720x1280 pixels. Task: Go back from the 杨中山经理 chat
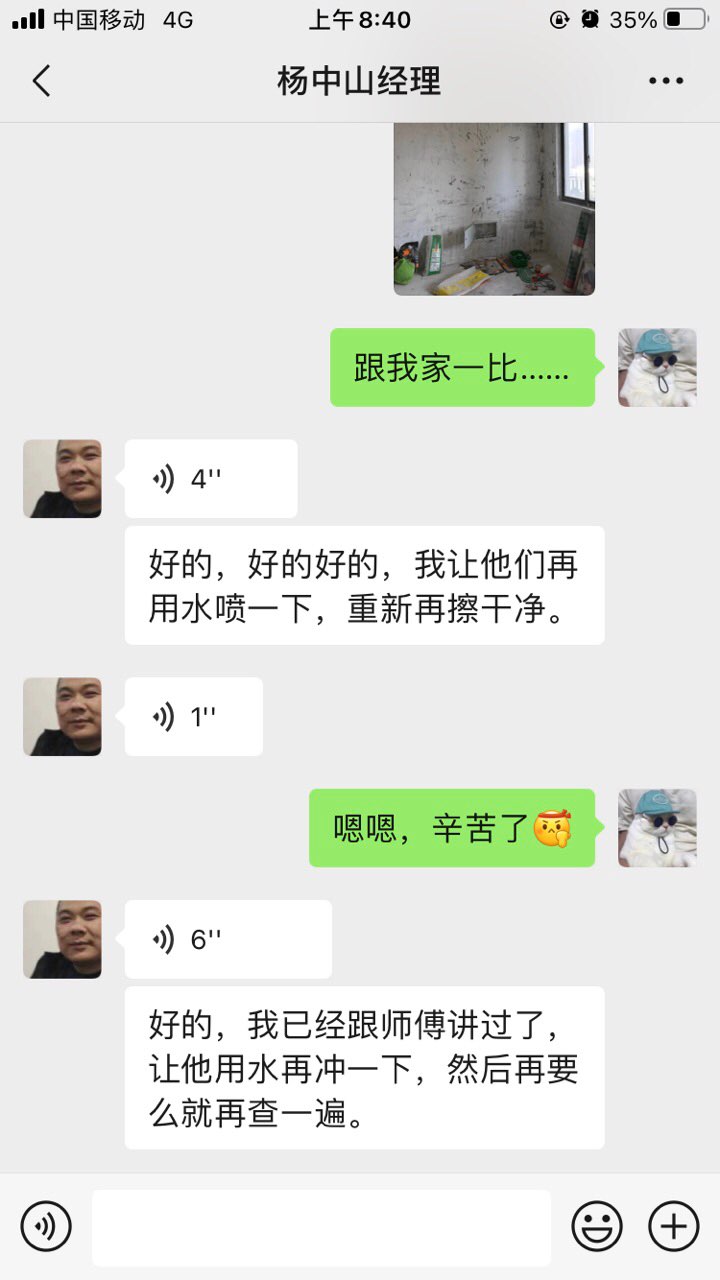click(41, 81)
